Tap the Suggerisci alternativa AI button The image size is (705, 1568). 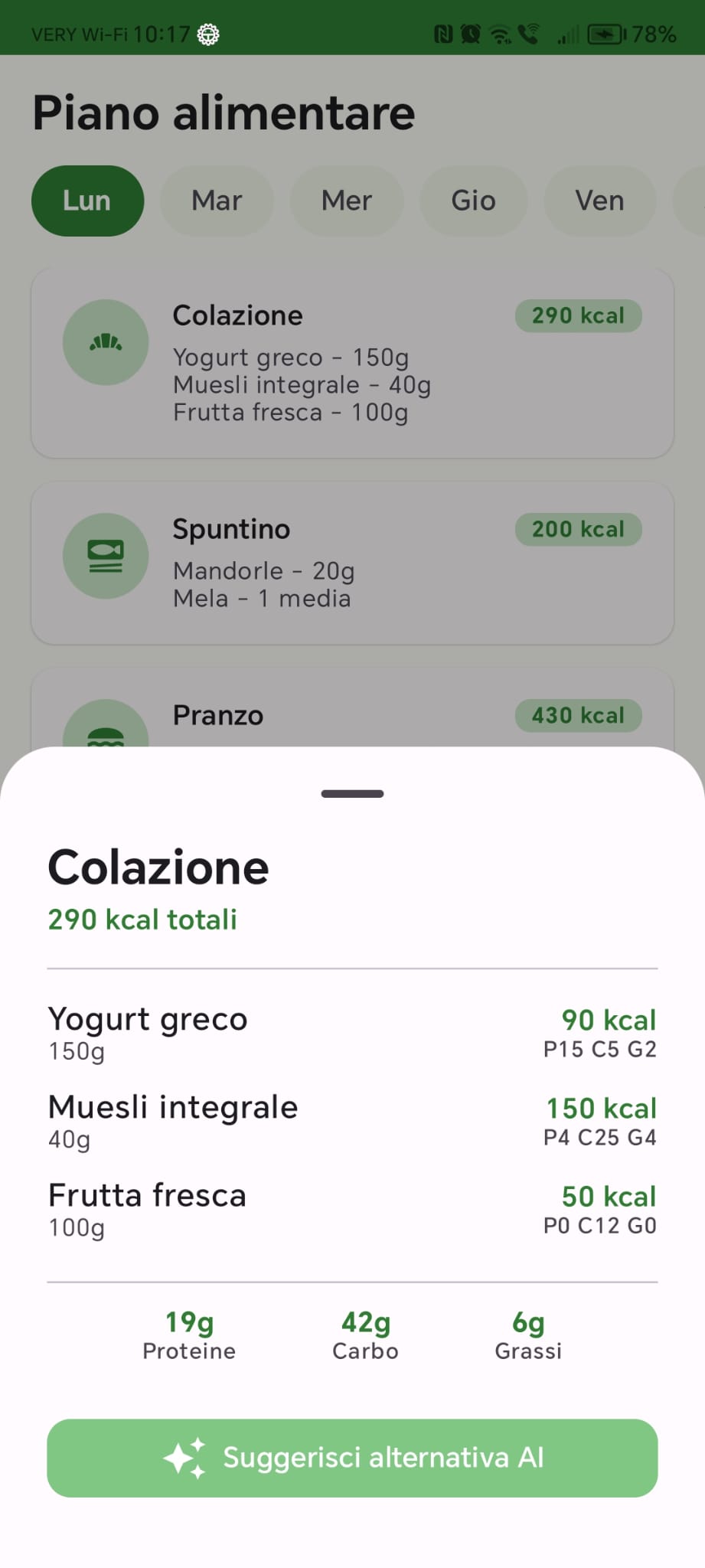(352, 1457)
